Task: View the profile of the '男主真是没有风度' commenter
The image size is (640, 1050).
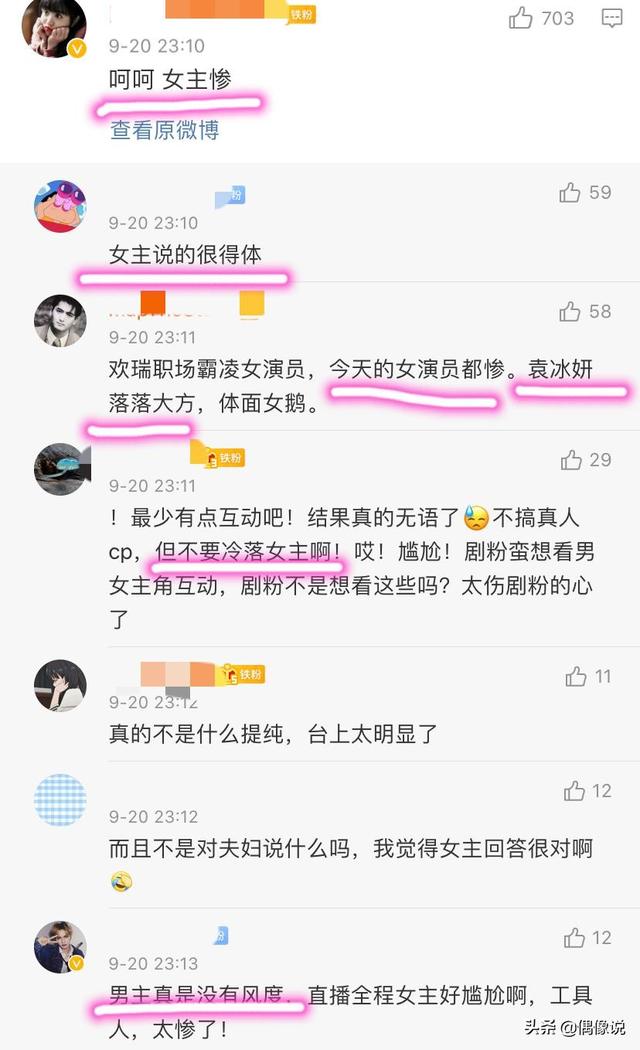Action: 60,947
